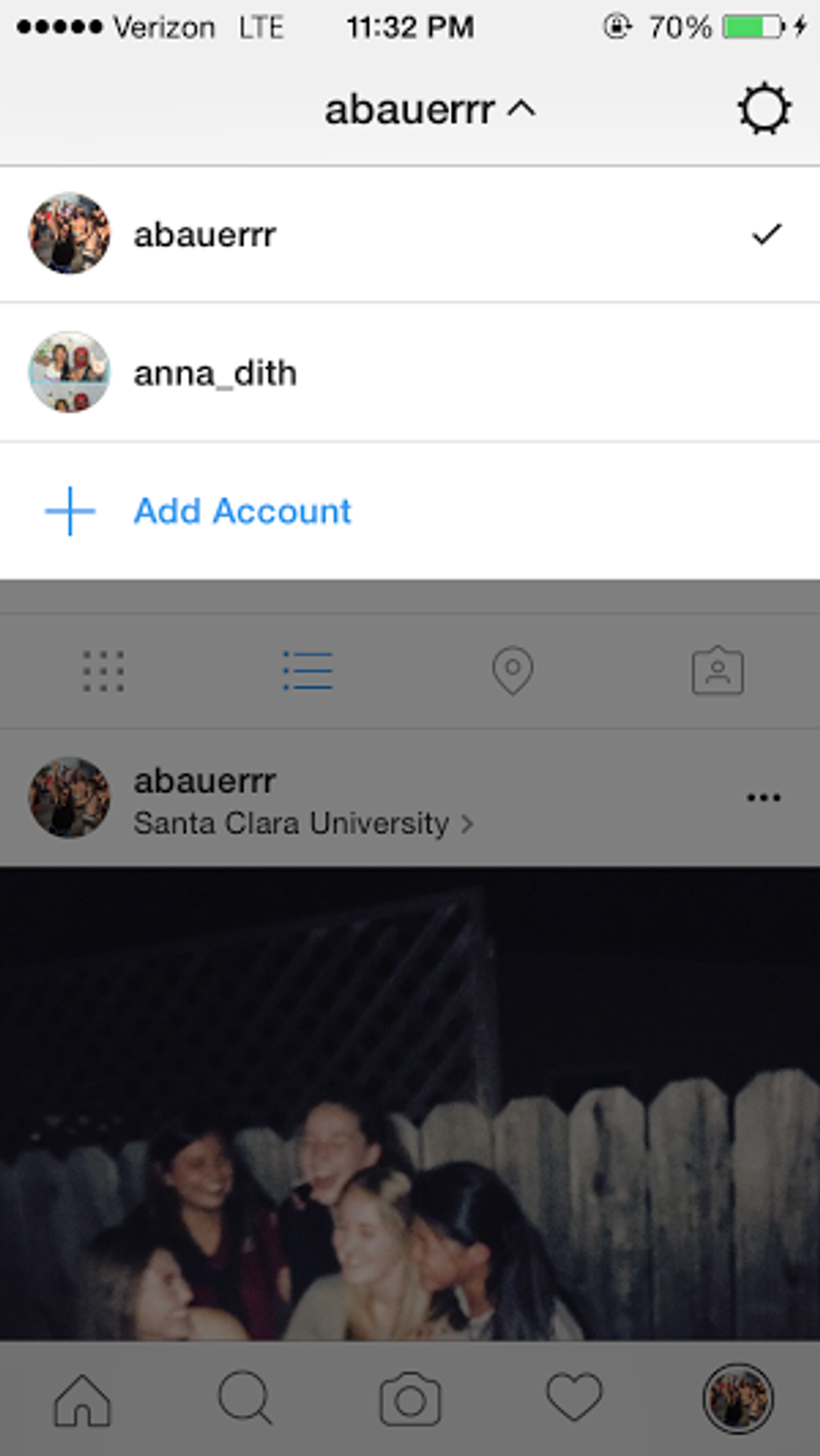Open the Search tab
This screenshot has height=1456, width=820.
[x=245, y=1398]
